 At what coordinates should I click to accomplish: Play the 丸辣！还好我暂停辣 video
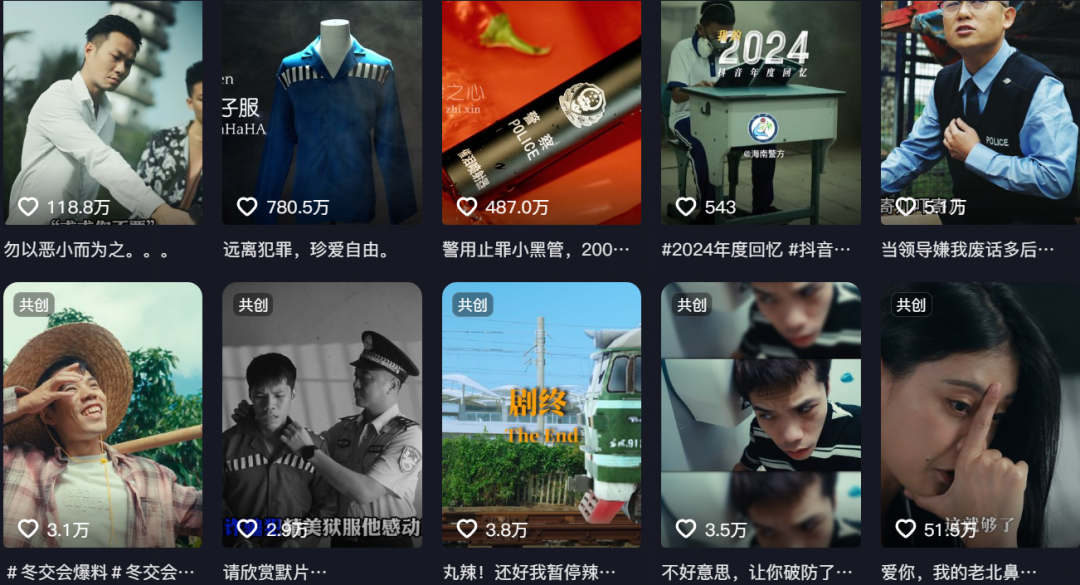pyautogui.click(x=541, y=414)
